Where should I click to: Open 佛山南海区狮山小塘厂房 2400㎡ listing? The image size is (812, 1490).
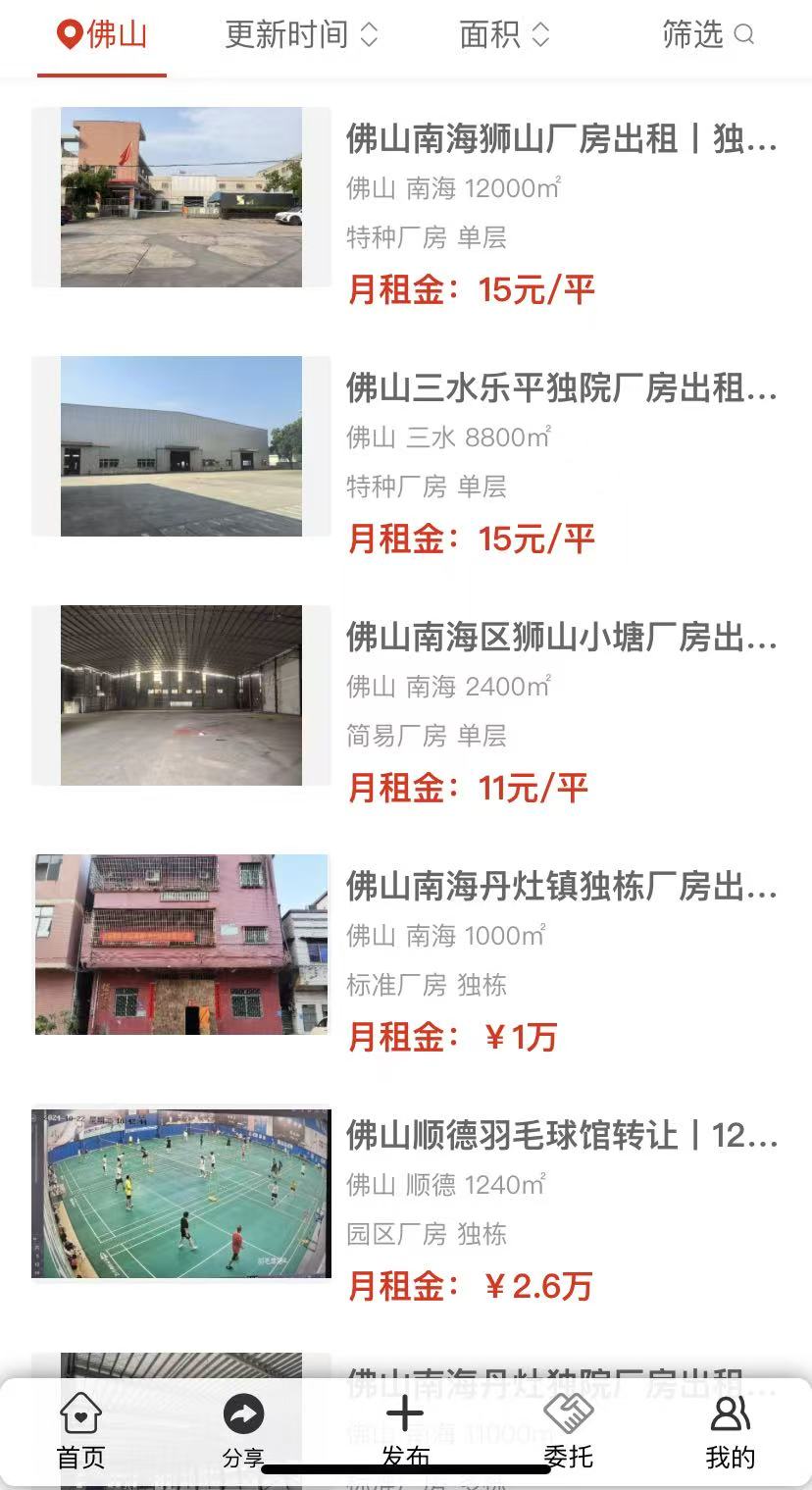point(561,638)
